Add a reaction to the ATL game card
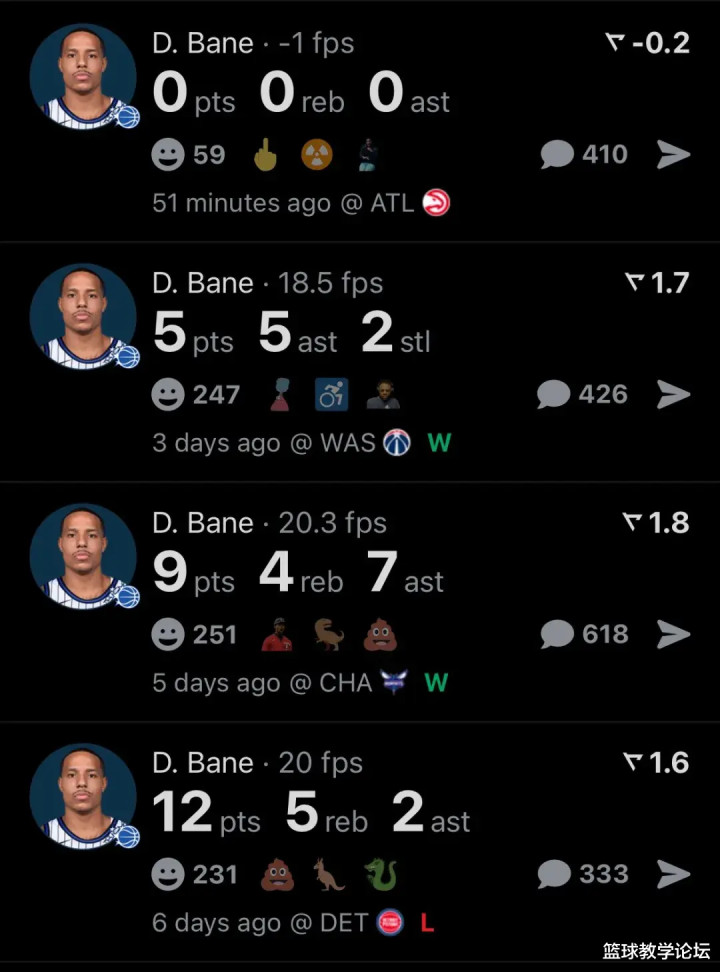This screenshot has height=972, width=720. click(168, 154)
